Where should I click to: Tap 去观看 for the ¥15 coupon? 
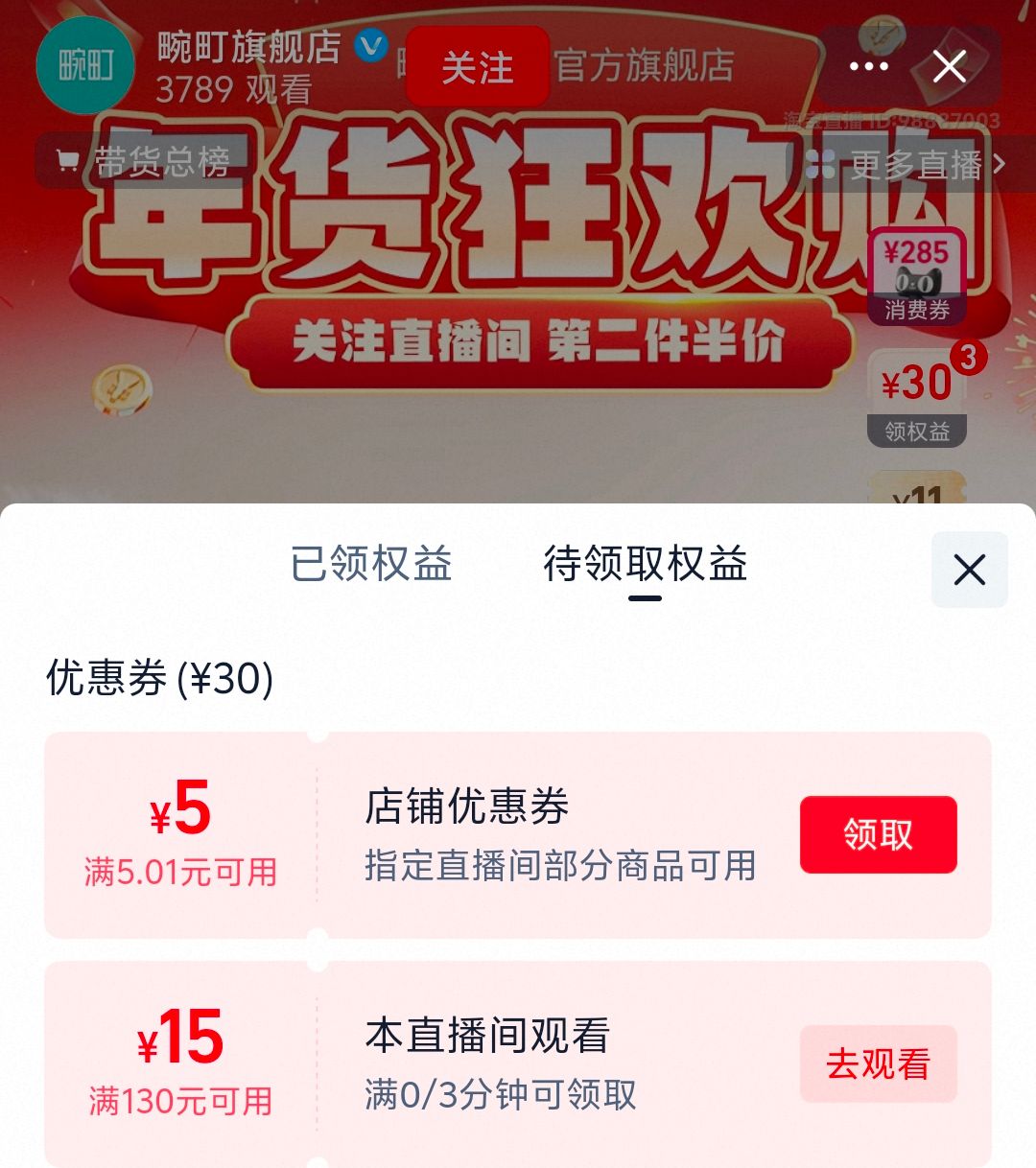878,1063
